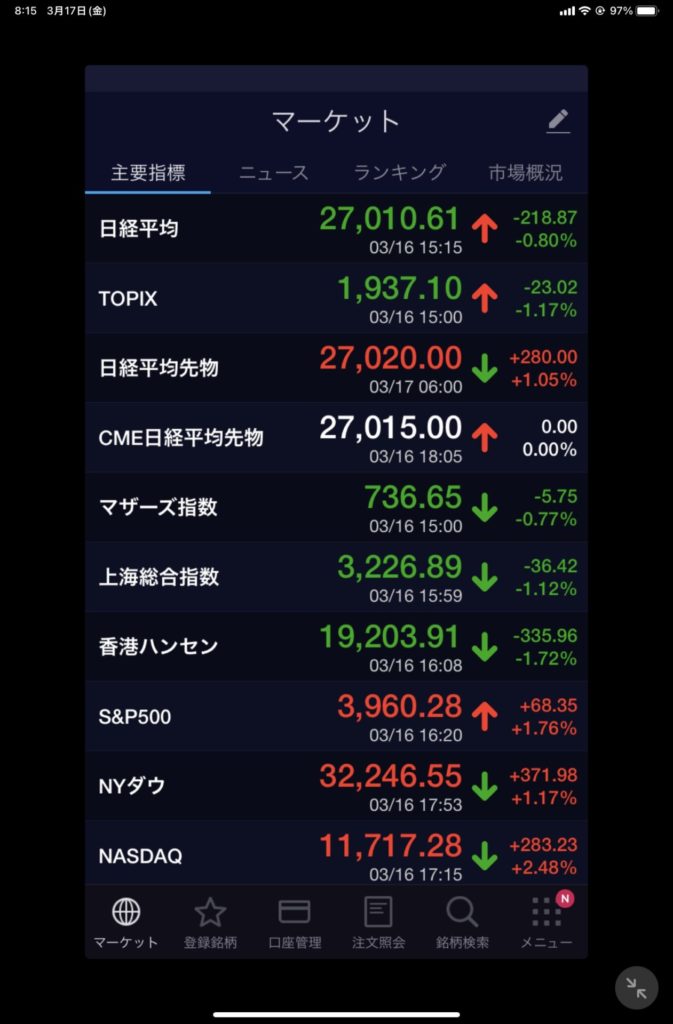Open the 上海総合指数 row
The image size is (673, 1024).
click(336, 577)
